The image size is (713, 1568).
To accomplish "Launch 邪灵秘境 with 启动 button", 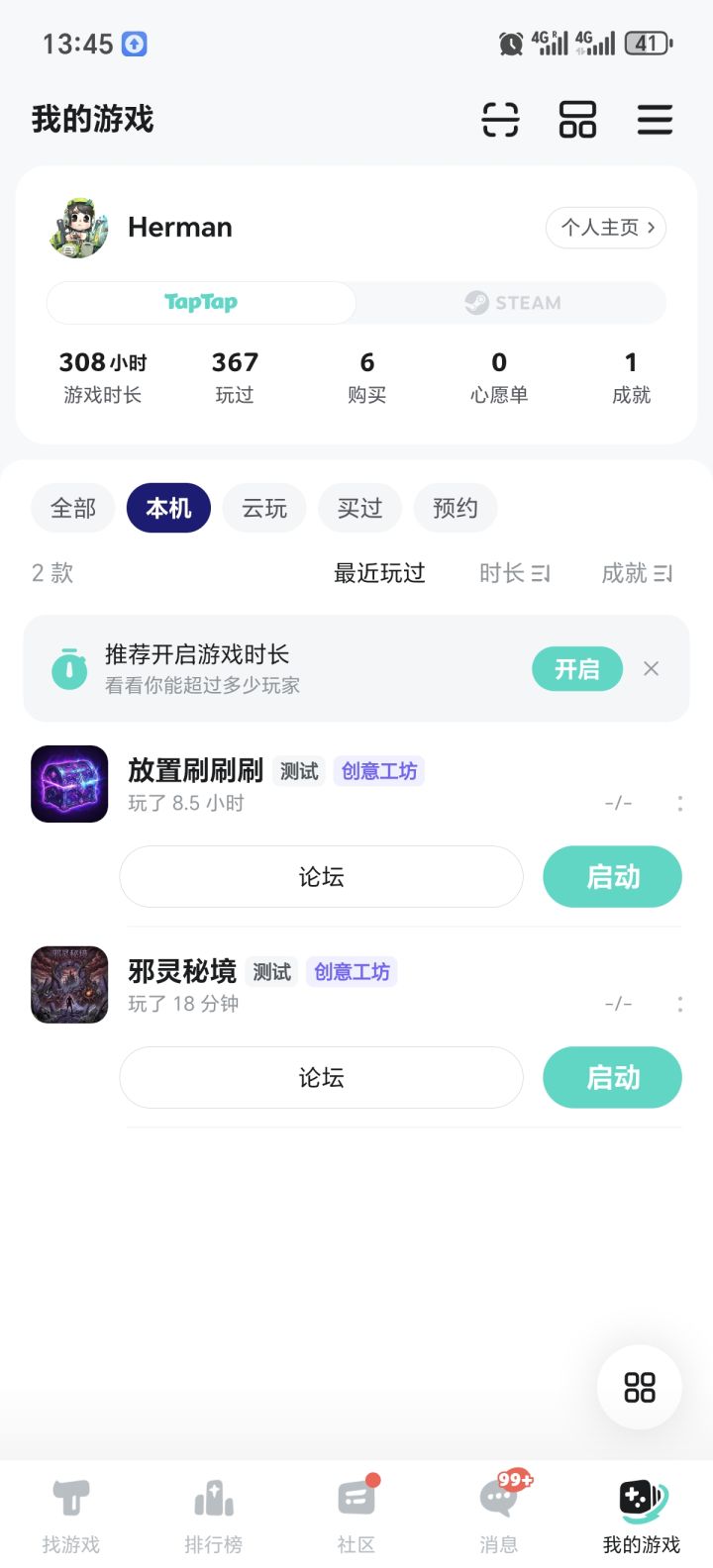I will pos(612,1078).
